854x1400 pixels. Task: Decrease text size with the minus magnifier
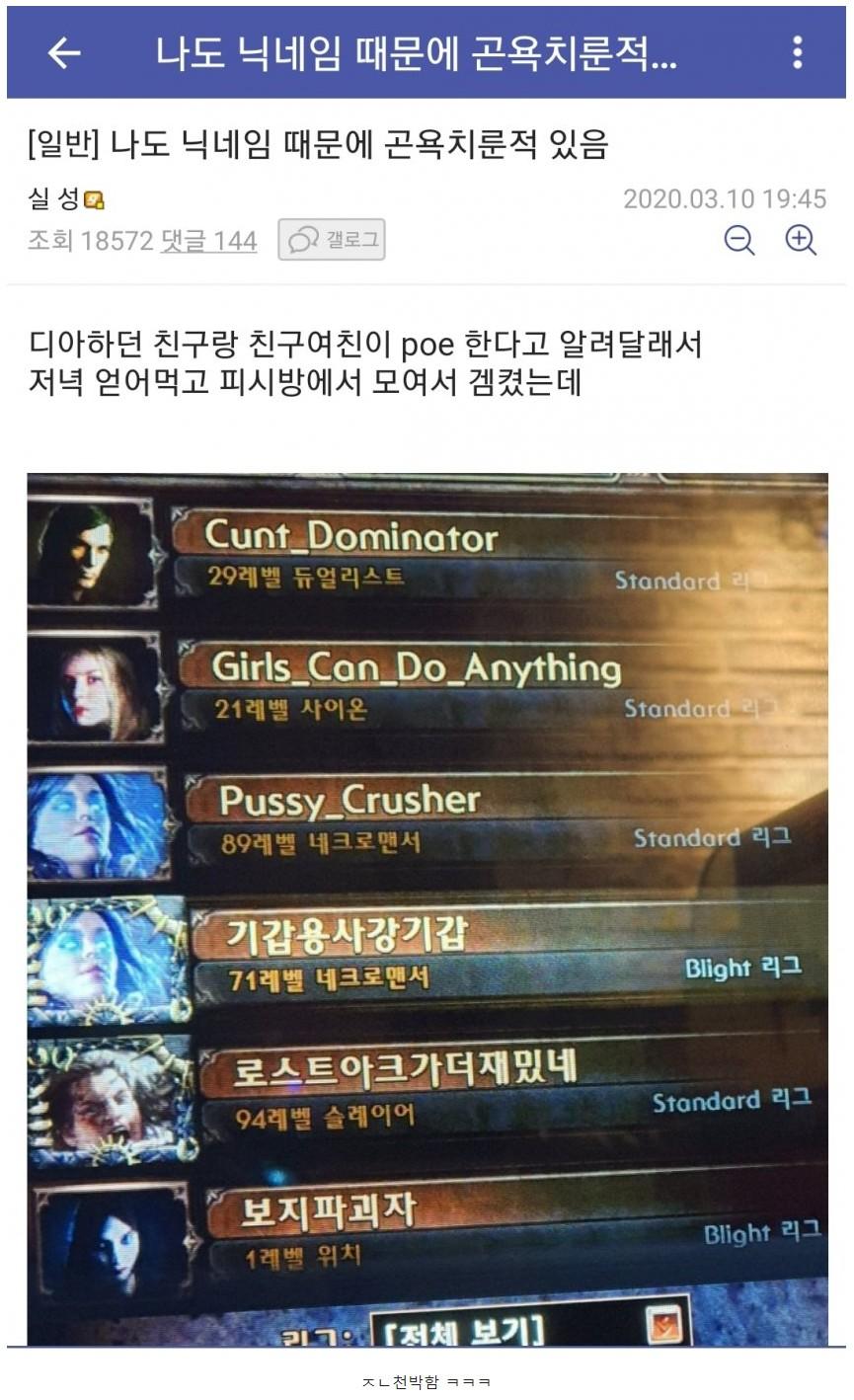(x=738, y=240)
